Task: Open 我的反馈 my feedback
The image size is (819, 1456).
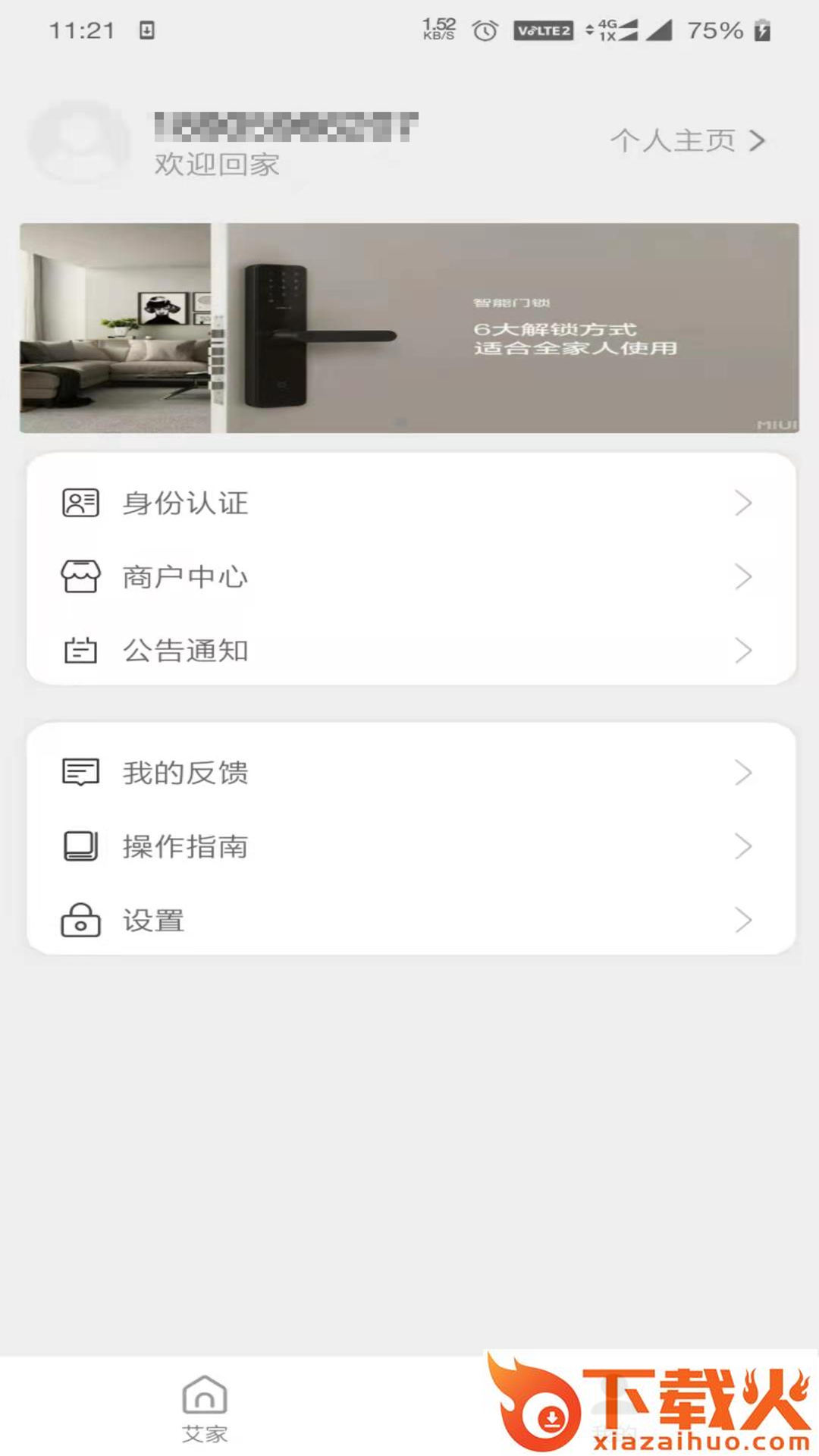Action: pyautogui.click(x=409, y=773)
